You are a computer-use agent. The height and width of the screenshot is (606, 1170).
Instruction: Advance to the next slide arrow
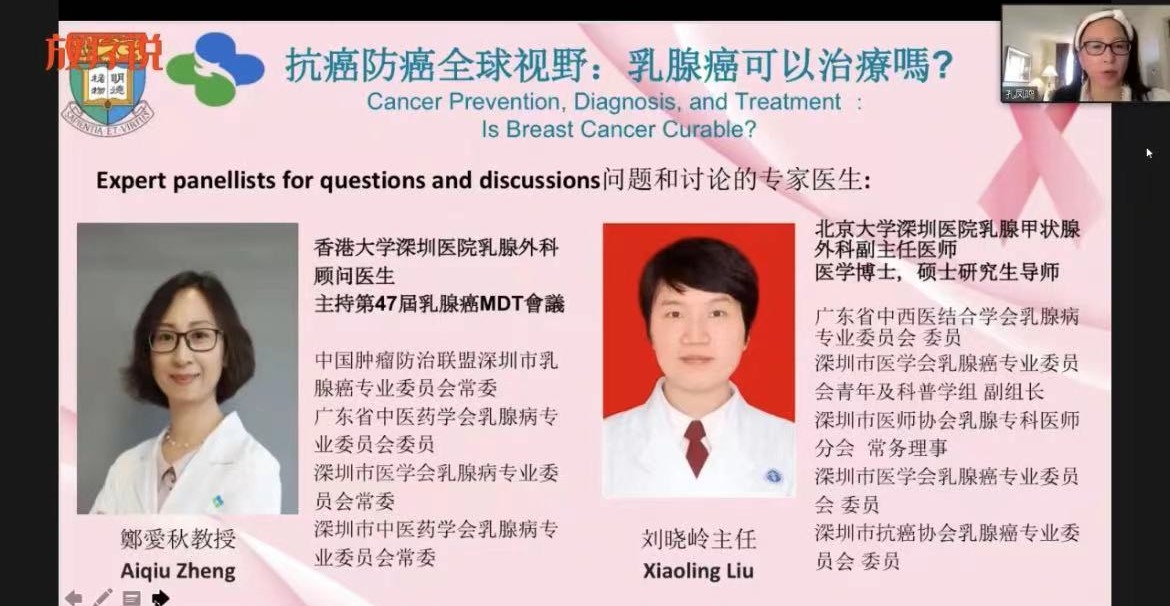(160, 598)
